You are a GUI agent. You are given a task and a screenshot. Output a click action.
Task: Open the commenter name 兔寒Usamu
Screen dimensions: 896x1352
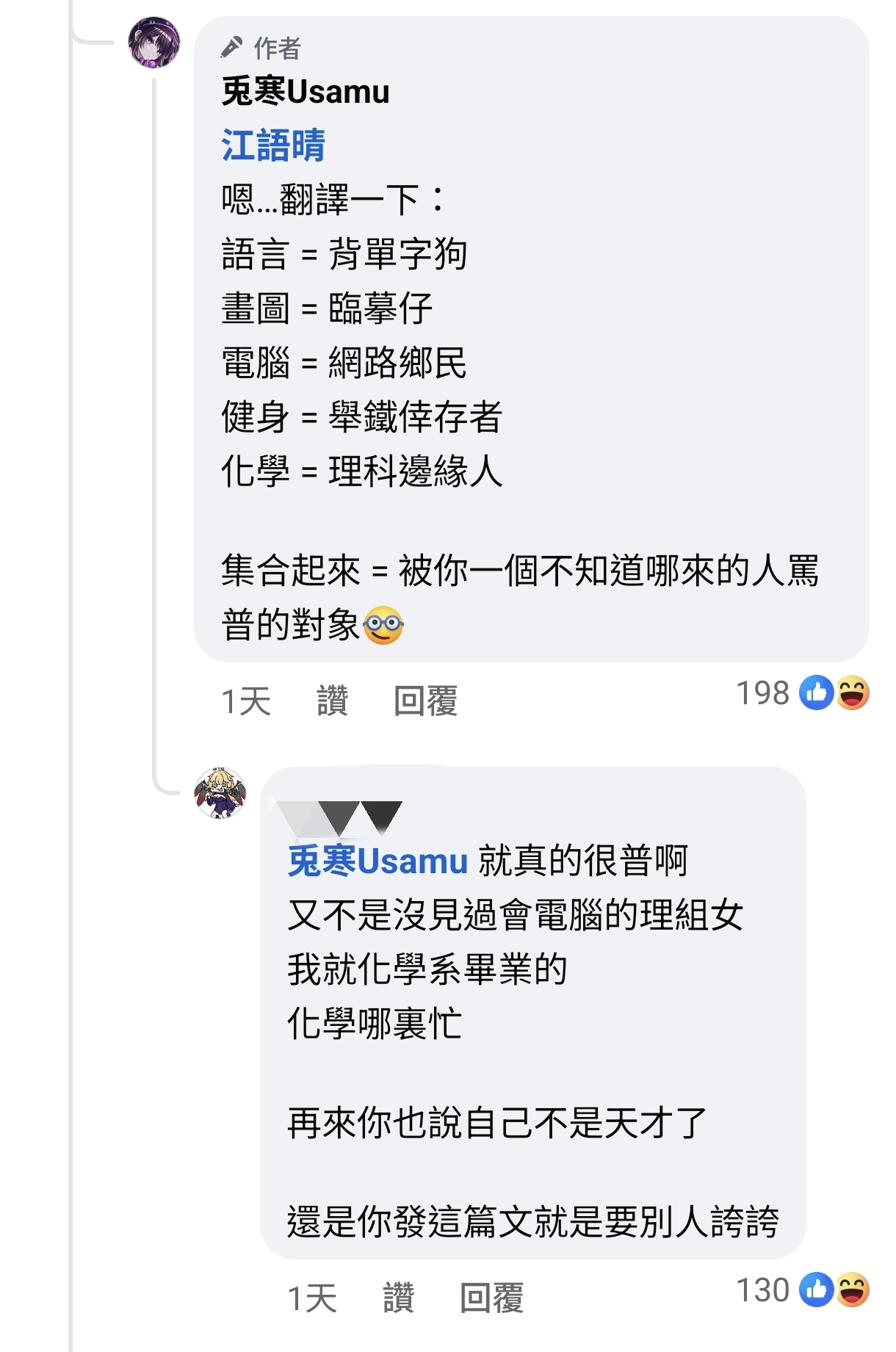(306, 93)
